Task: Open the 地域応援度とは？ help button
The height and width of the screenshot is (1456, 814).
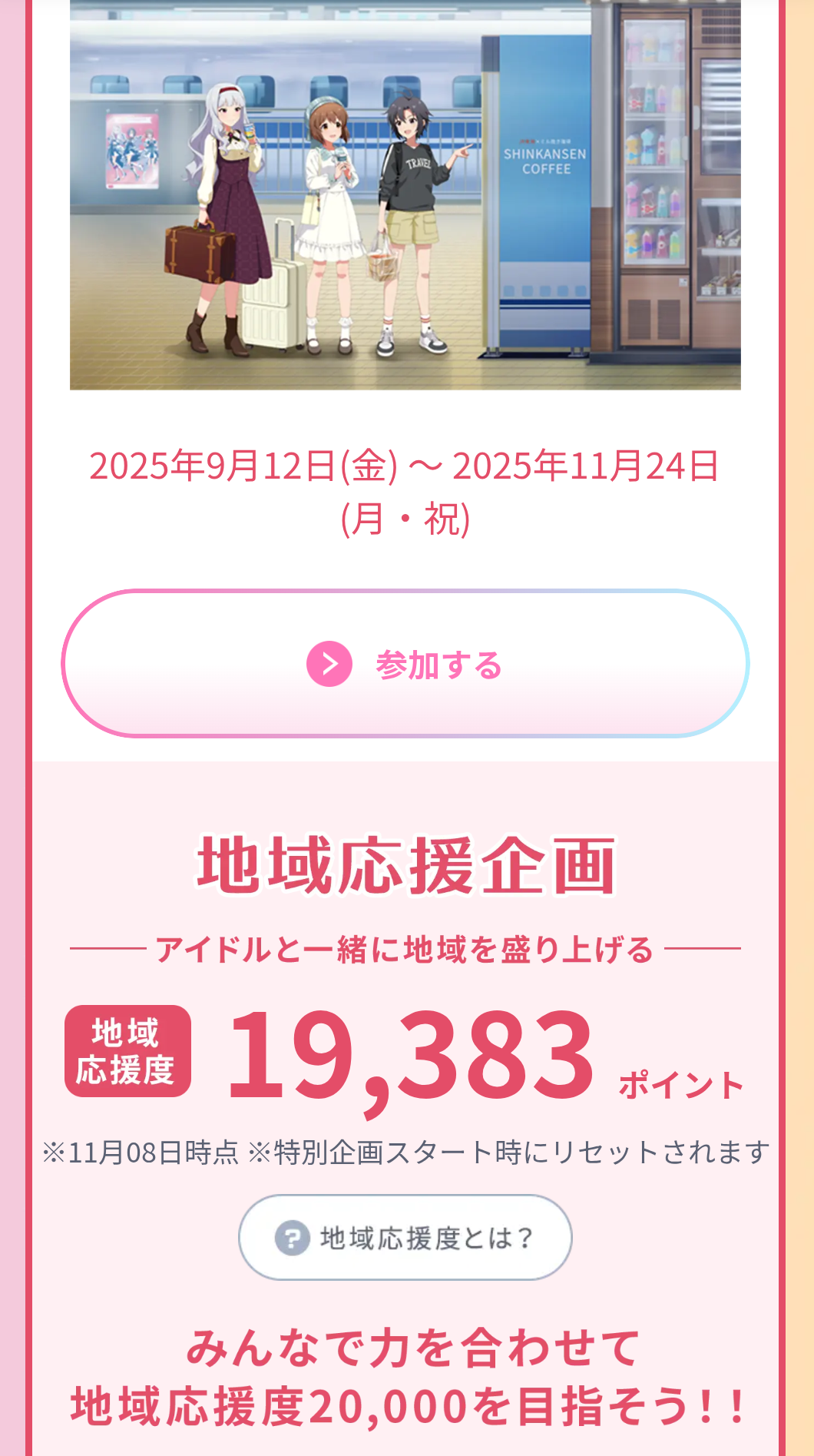Action: tap(405, 1237)
